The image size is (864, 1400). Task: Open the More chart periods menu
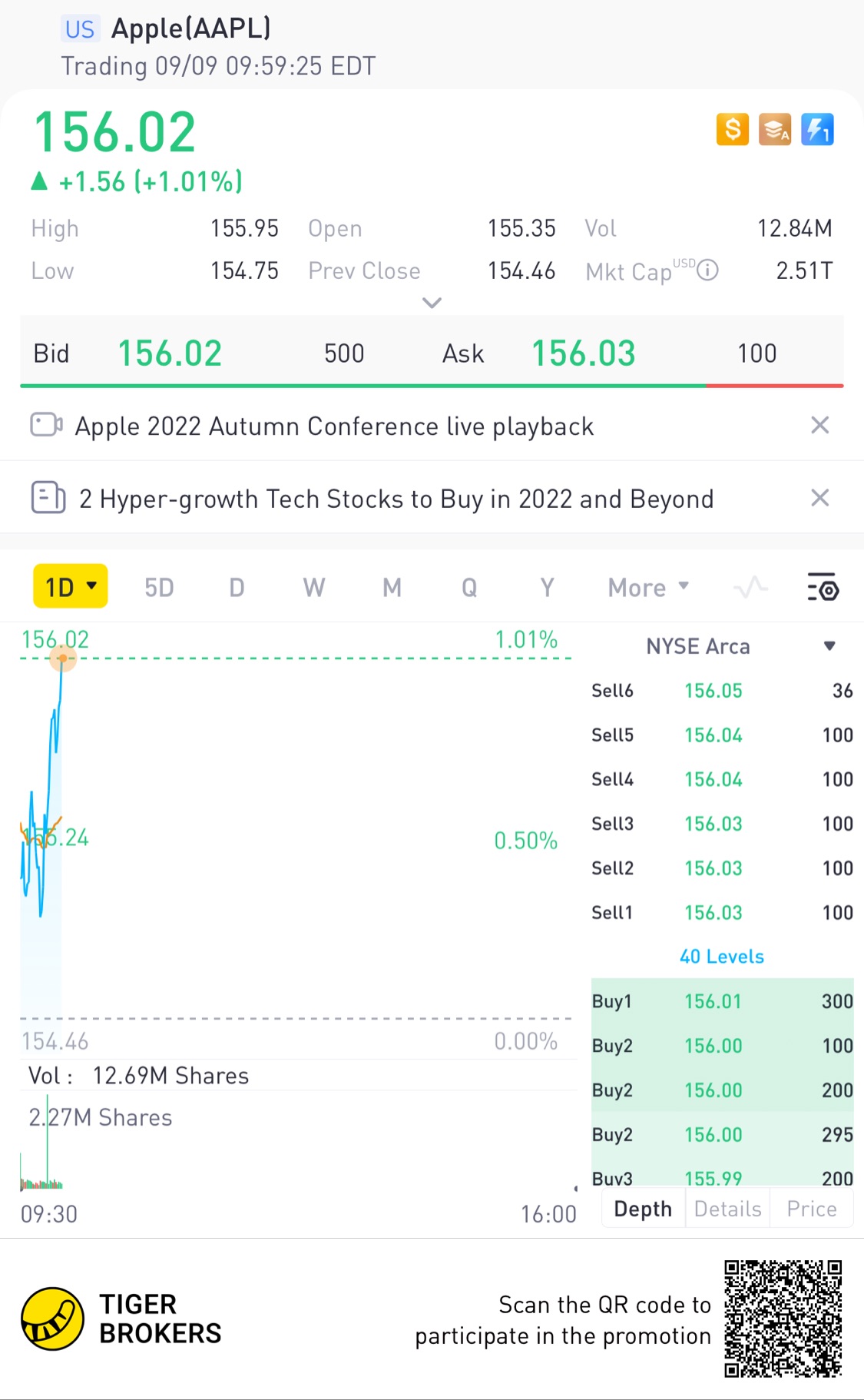(647, 588)
